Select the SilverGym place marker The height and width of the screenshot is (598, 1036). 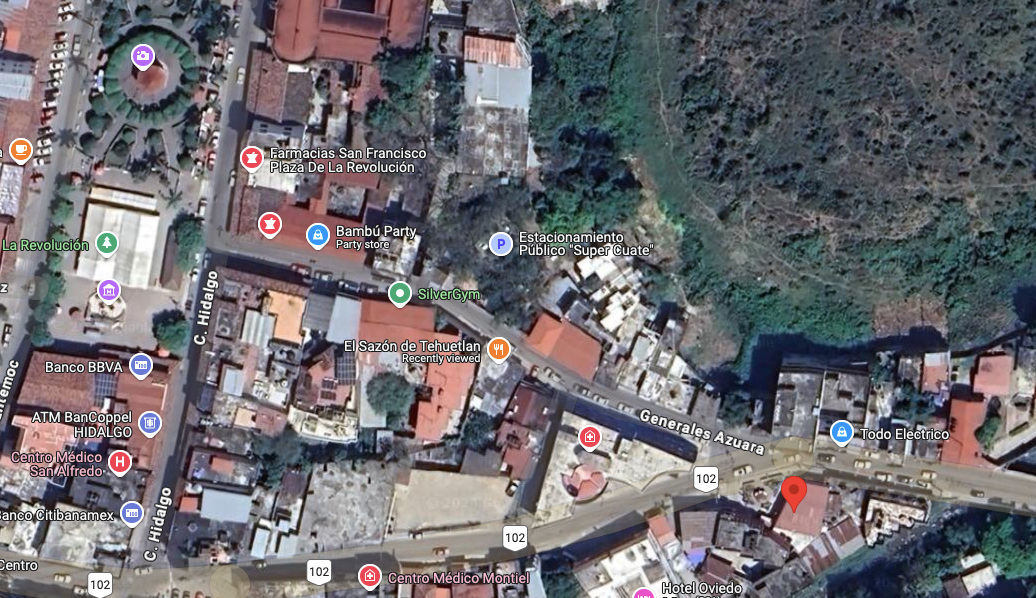[399, 294]
